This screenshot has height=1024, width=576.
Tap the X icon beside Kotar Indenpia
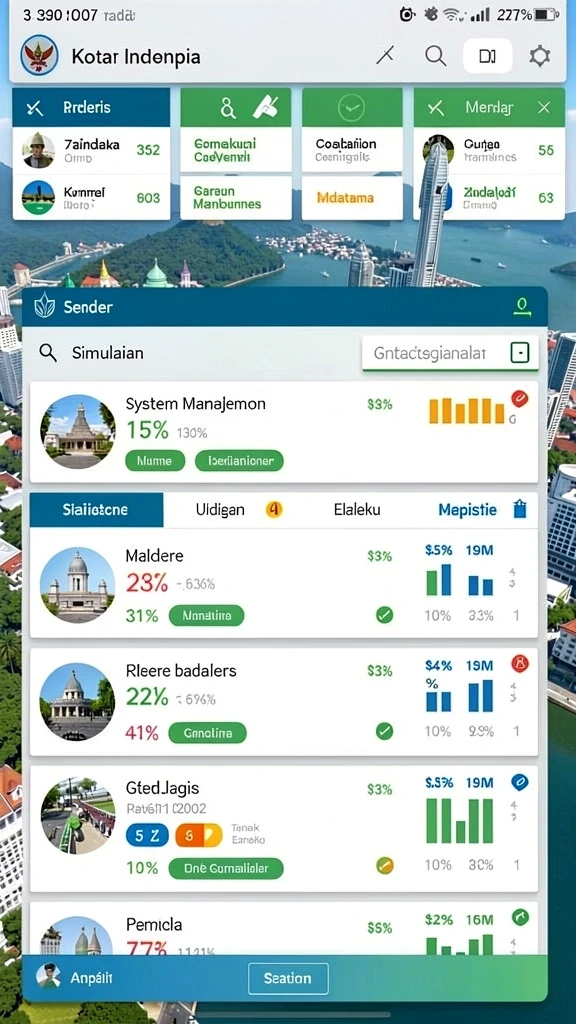point(385,56)
